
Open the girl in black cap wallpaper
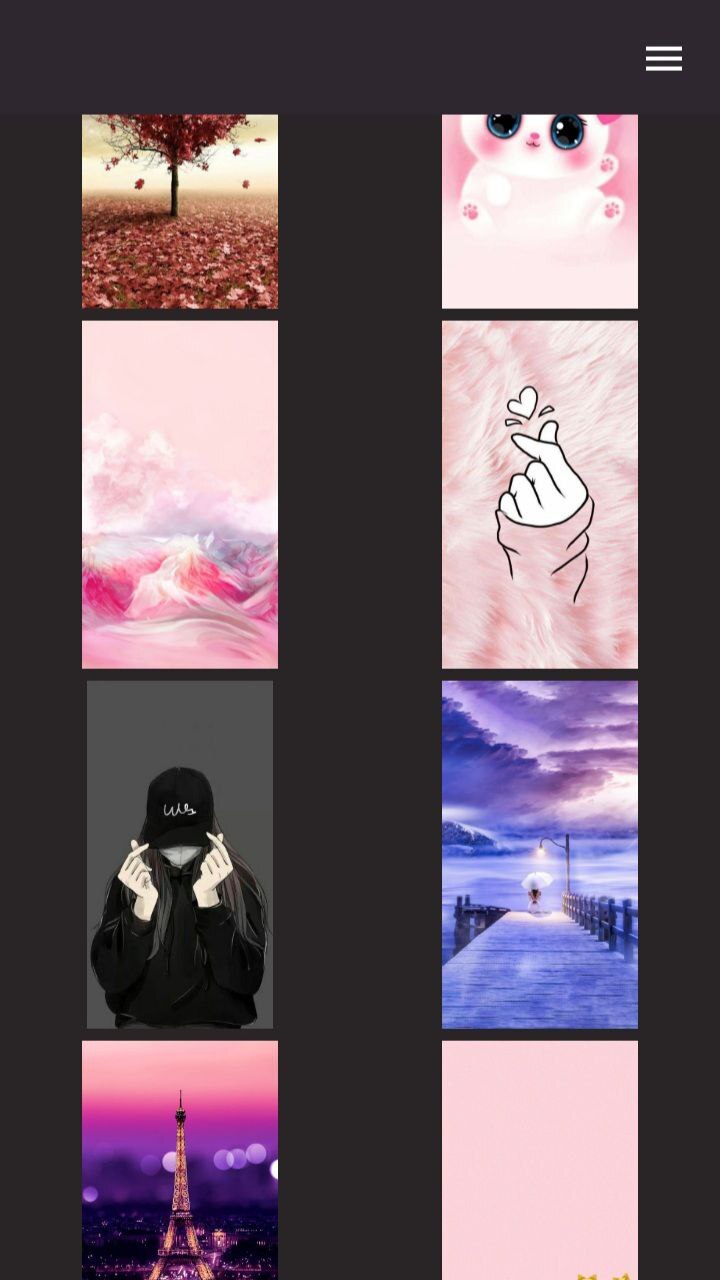point(180,854)
